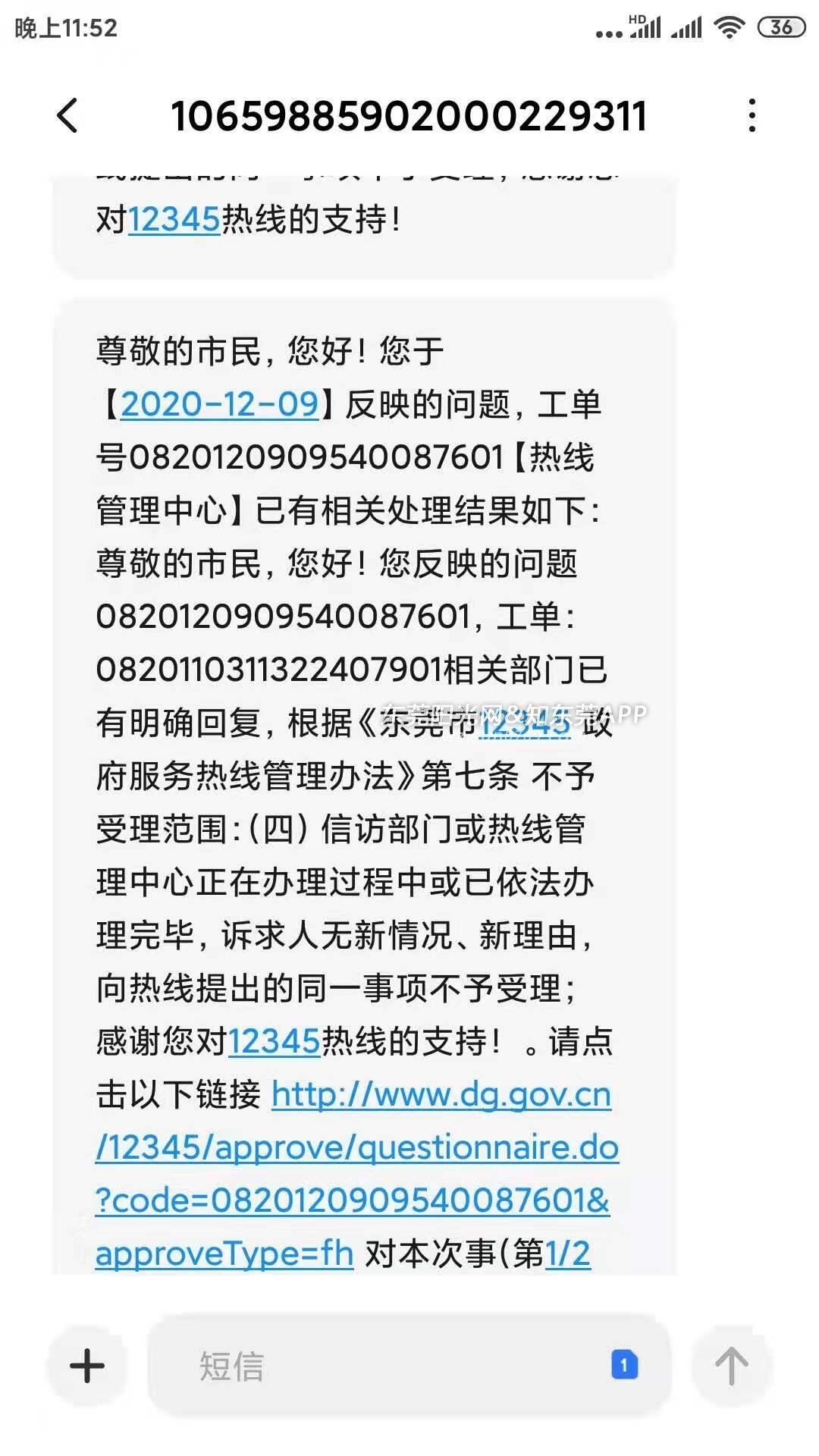Switch SIM card with the blue icon

point(624,1365)
